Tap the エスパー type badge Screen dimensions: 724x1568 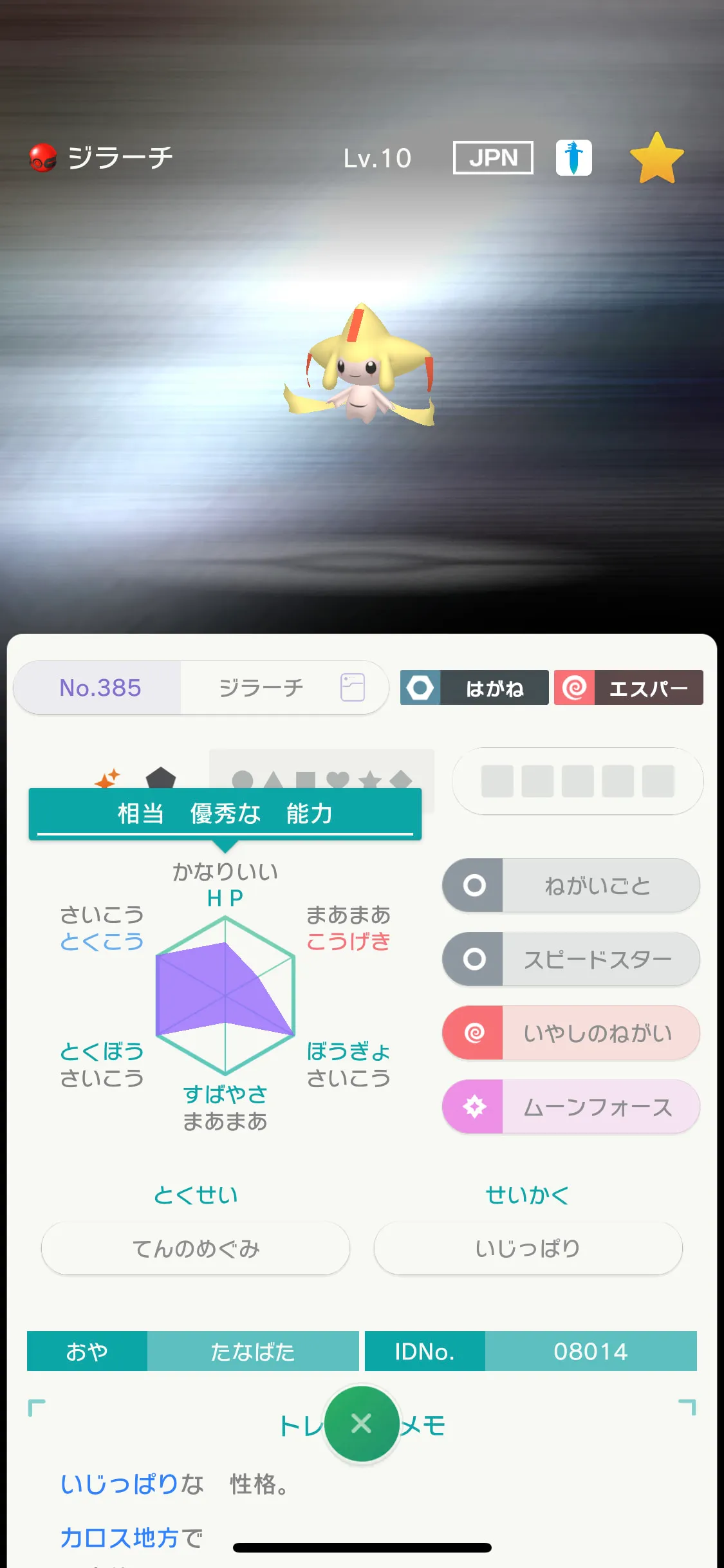(x=629, y=687)
